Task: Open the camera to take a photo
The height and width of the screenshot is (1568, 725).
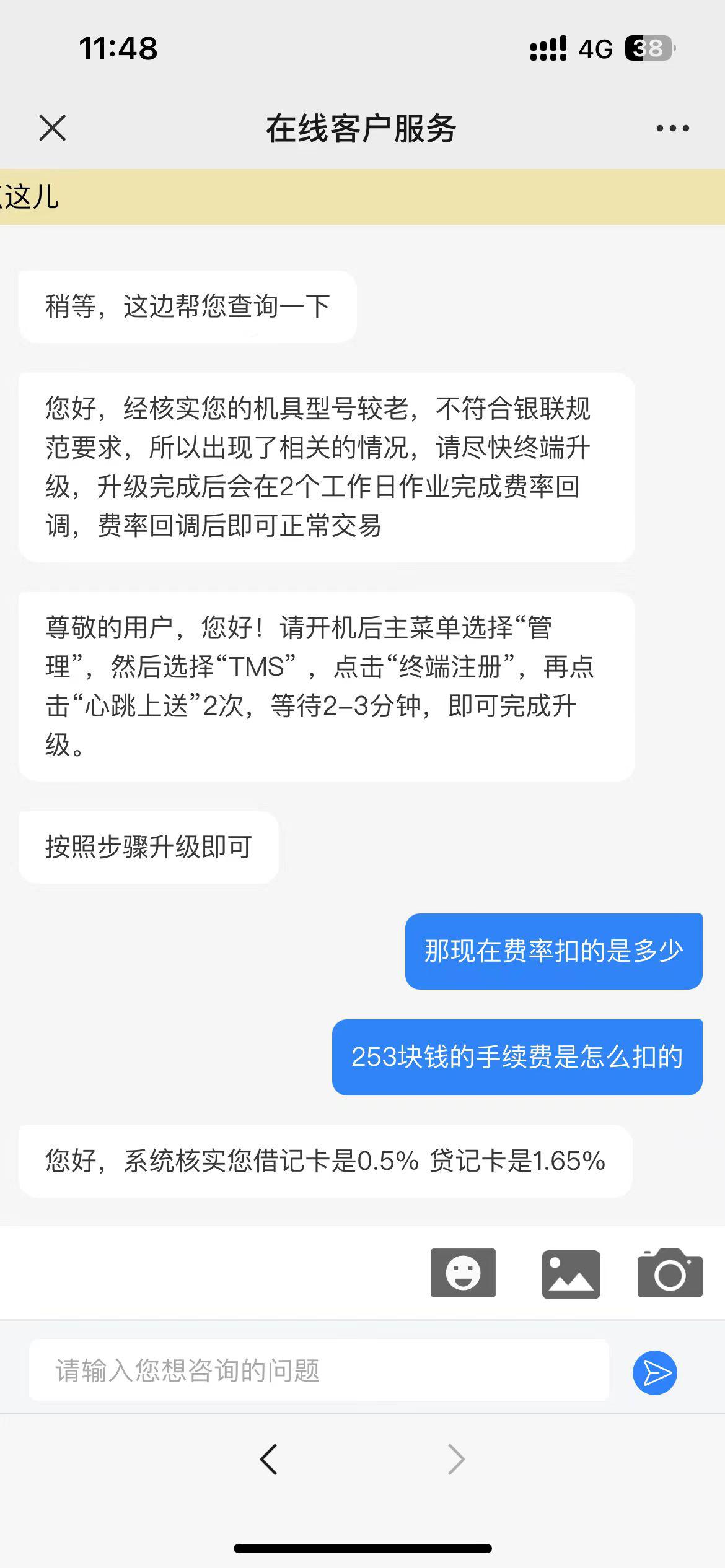Action: [x=670, y=1273]
